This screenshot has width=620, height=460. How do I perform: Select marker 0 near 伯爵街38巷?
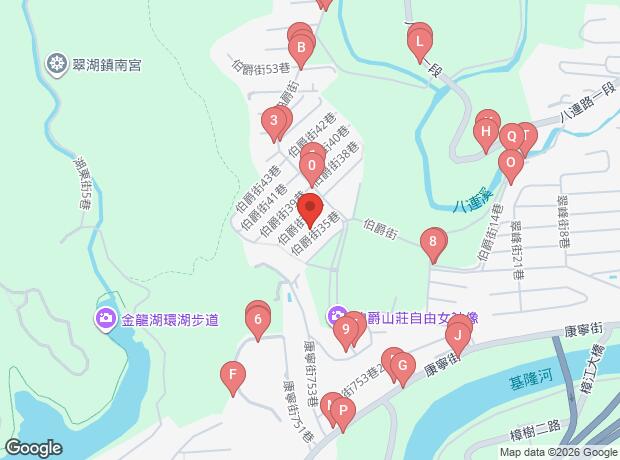point(313,166)
